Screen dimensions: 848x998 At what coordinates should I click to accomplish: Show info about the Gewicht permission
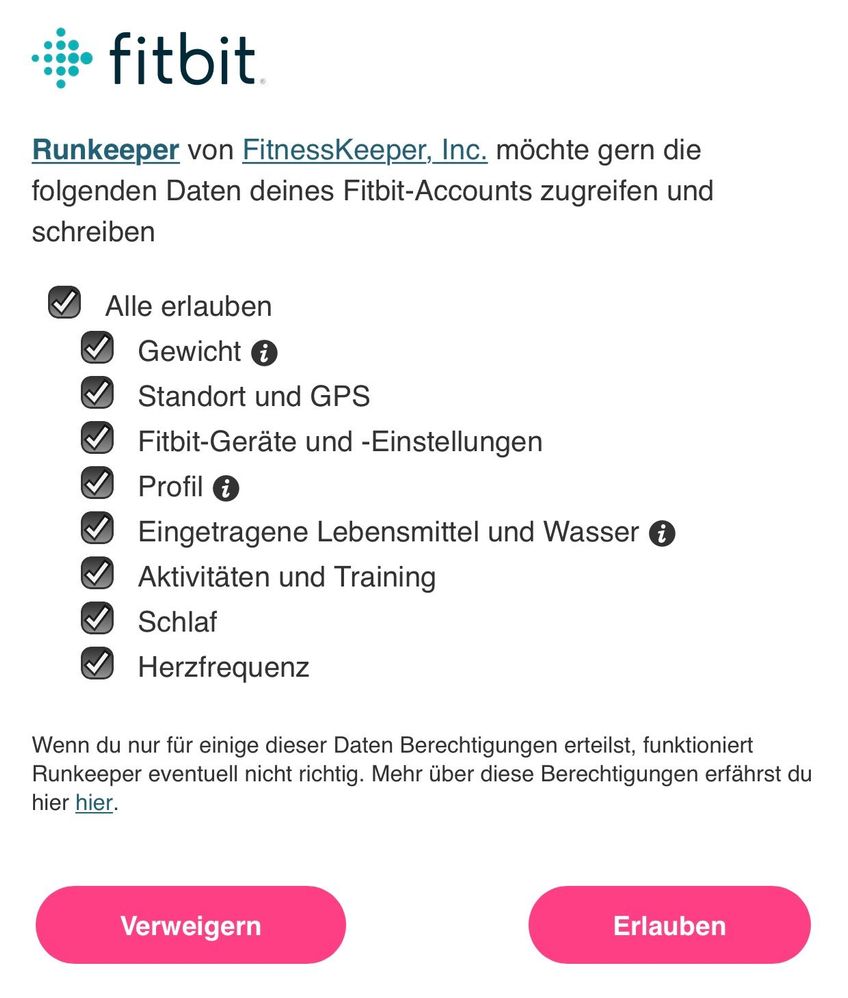(264, 353)
